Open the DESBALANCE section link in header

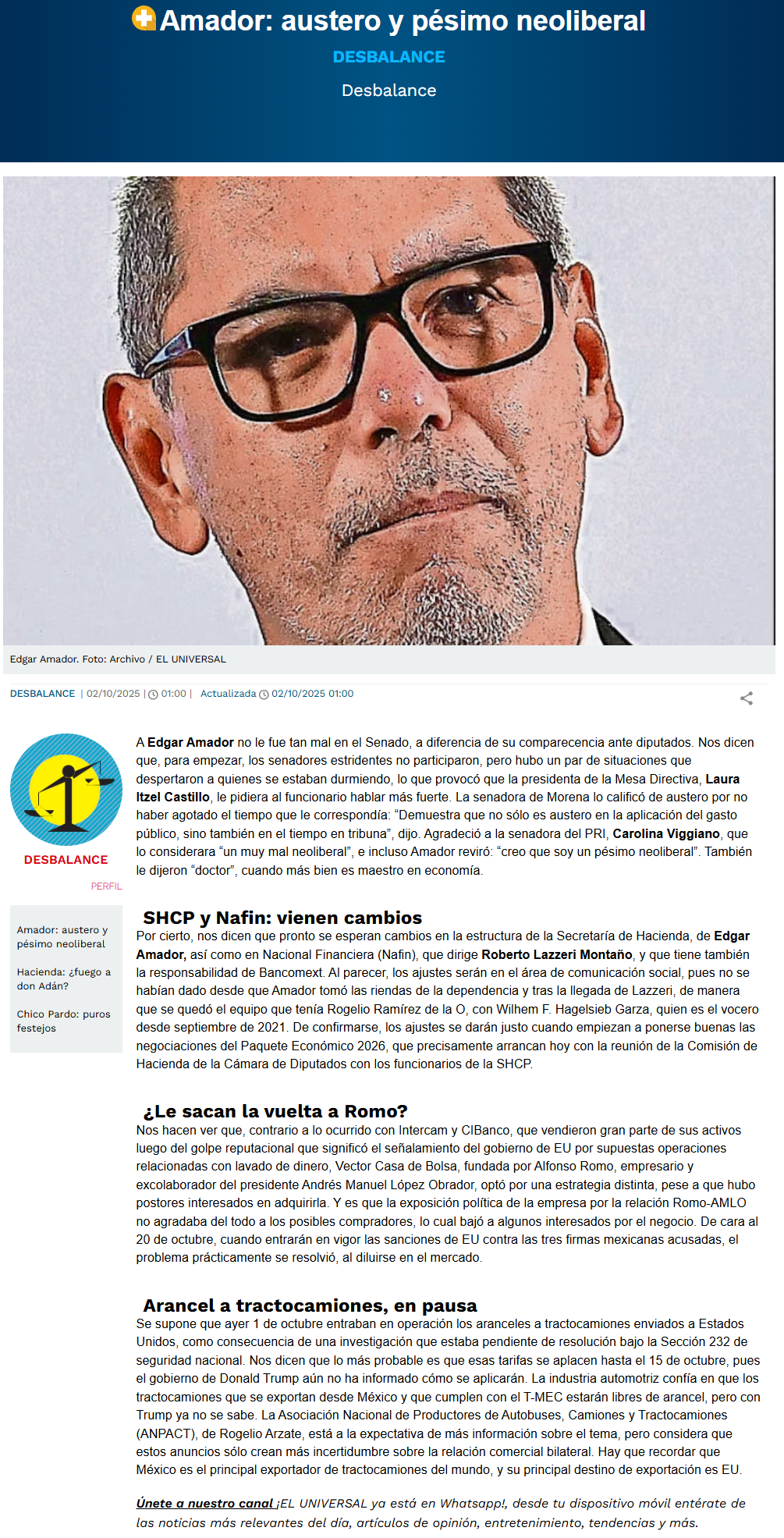[388, 57]
